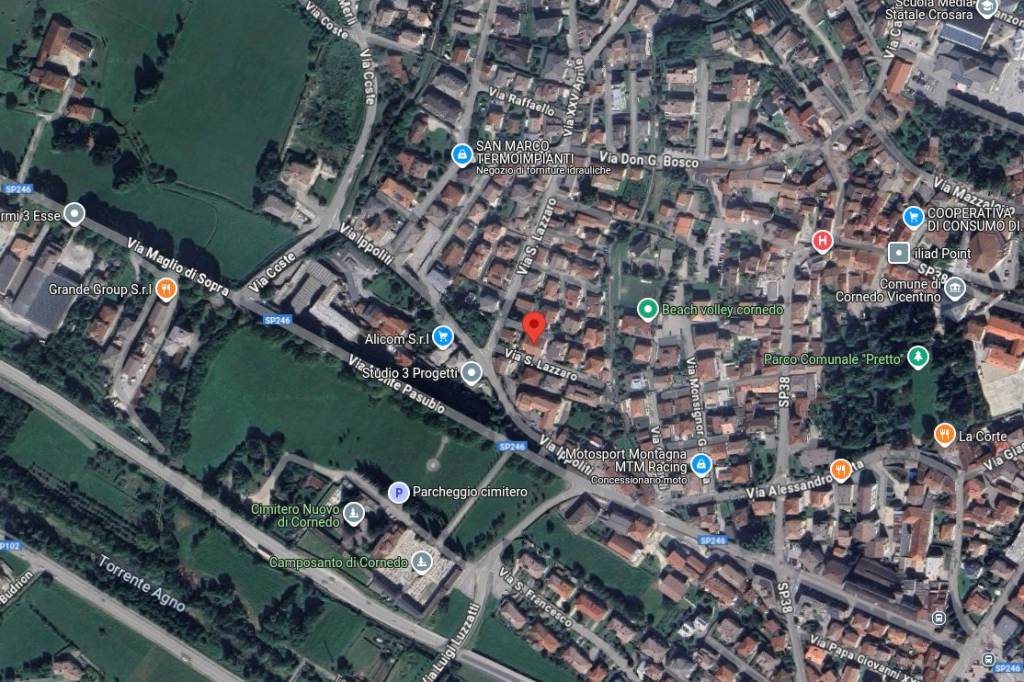Screen dimensions: 1024x682
Task: Tap the La Corte restaurant marker
Action: coord(944,435)
